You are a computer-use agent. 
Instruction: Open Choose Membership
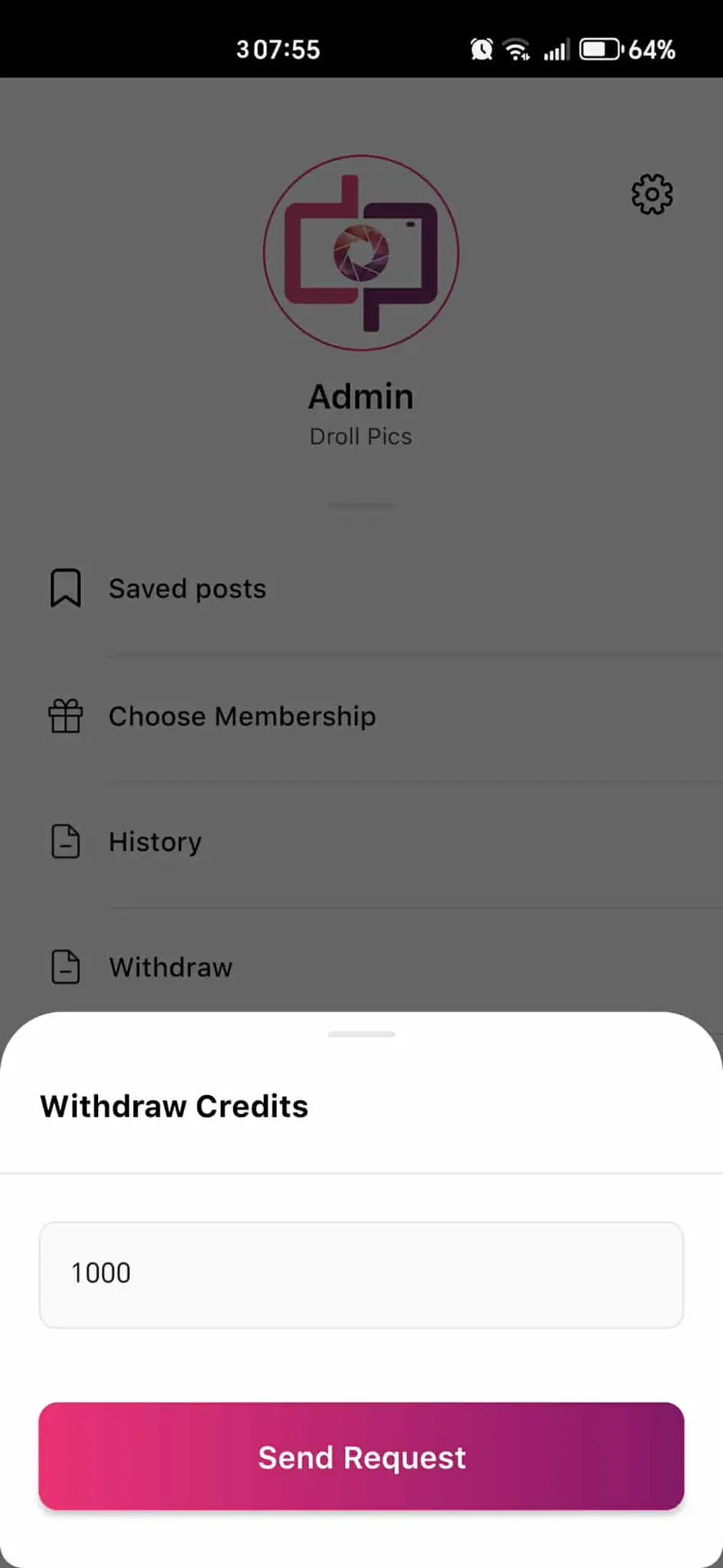tap(242, 716)
